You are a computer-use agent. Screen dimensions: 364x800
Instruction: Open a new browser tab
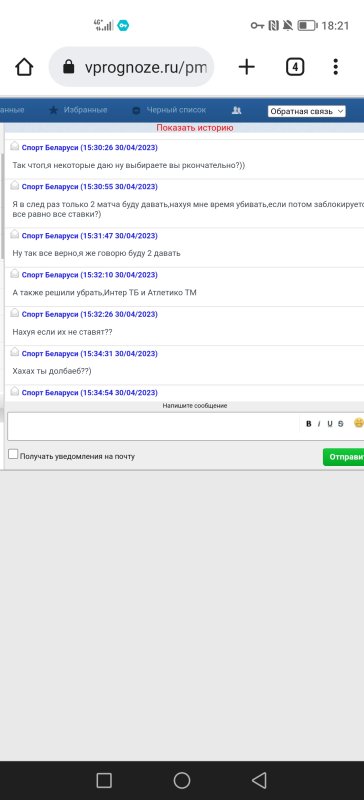coord(247,67)
